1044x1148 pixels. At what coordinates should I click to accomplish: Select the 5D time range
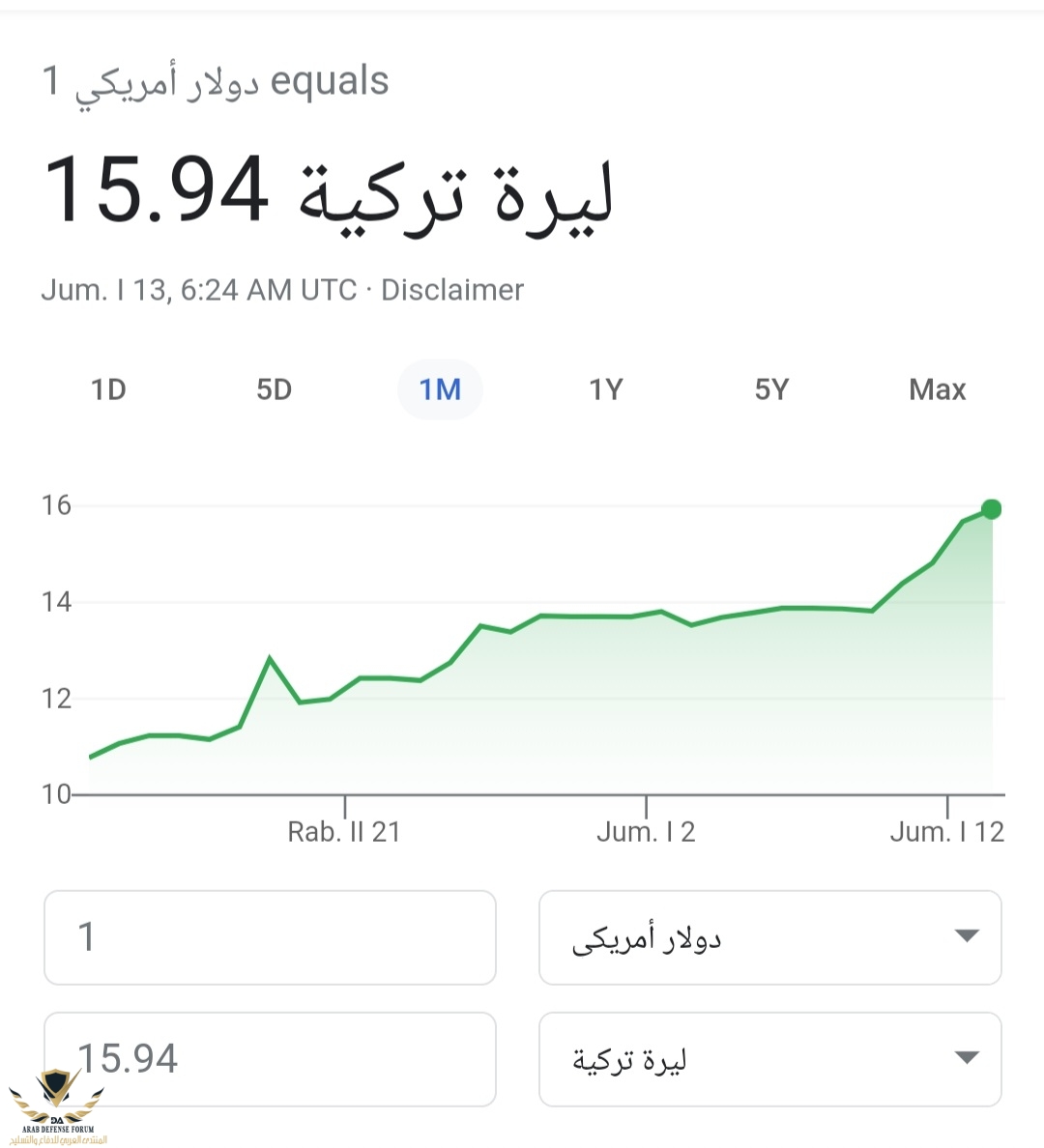coord(274,389)
